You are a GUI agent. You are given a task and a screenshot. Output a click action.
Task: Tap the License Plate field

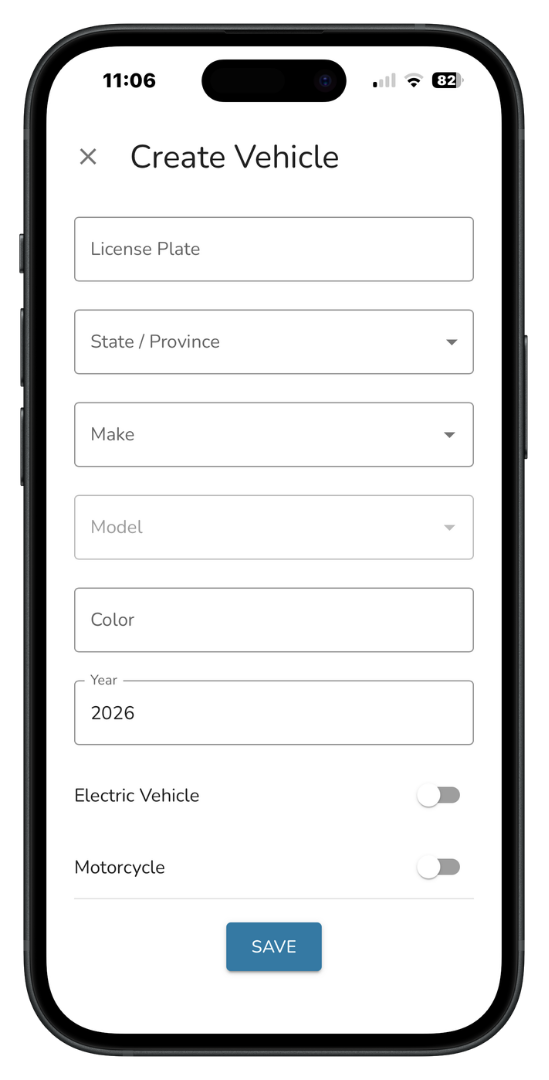coord(273,249)
